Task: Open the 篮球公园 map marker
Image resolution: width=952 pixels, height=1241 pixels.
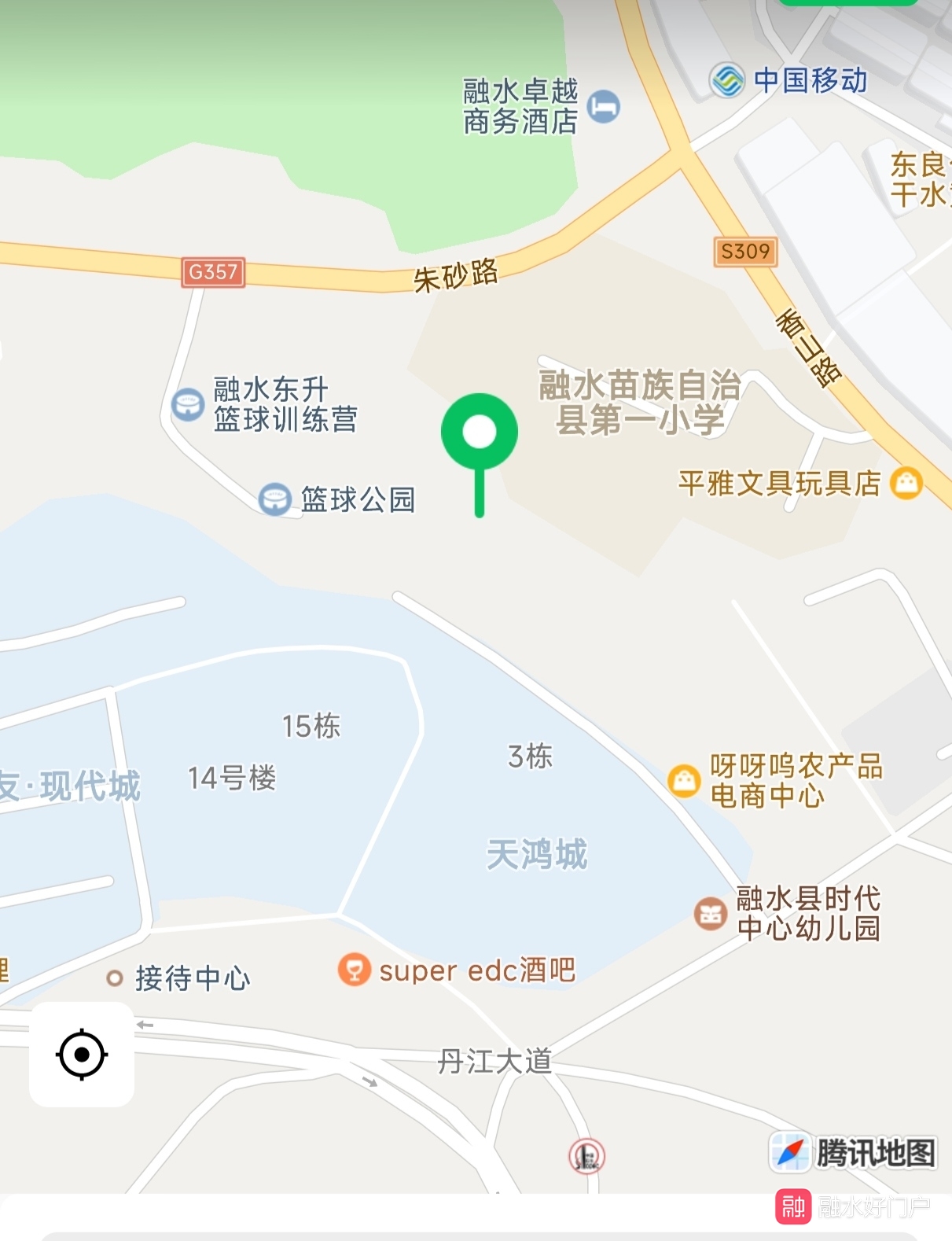Action: (x=275, y=499)
